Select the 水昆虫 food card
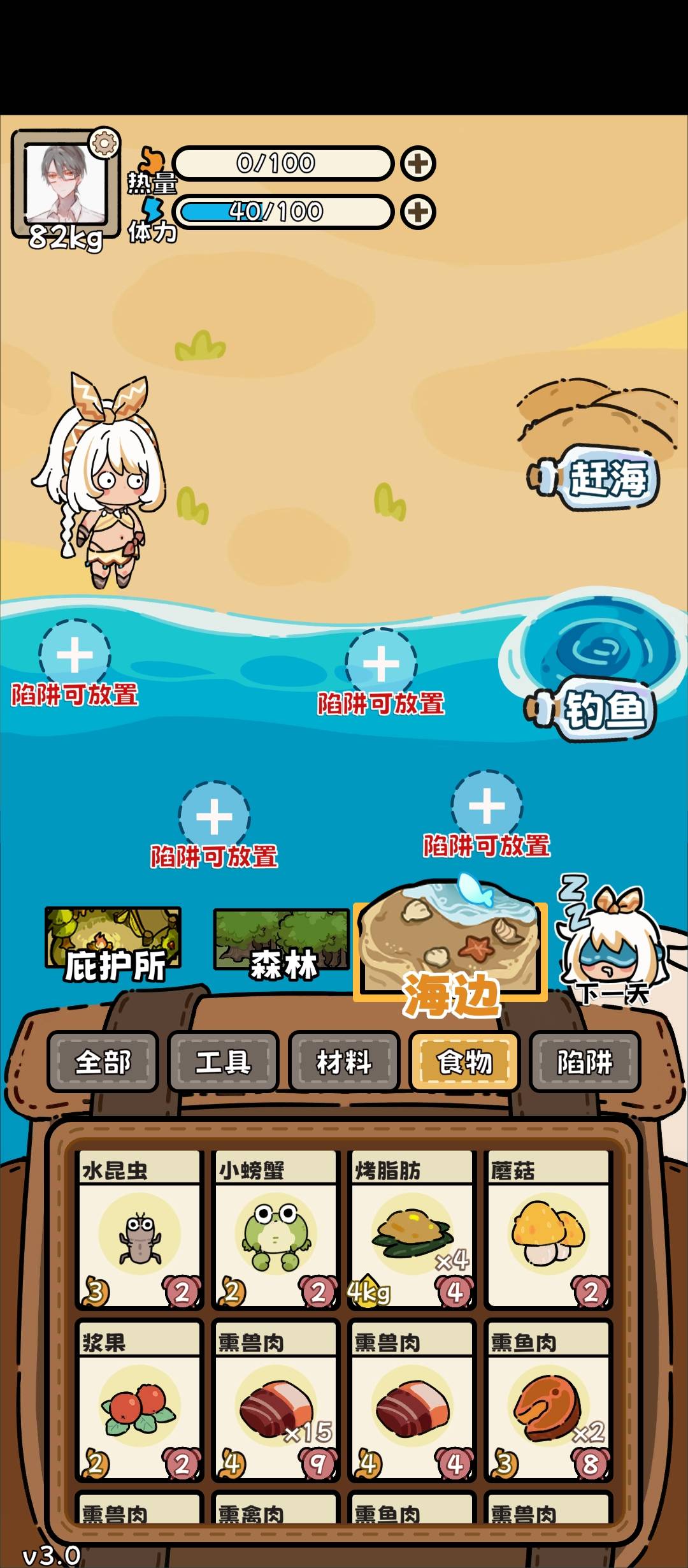 (x=139, y=1230)
